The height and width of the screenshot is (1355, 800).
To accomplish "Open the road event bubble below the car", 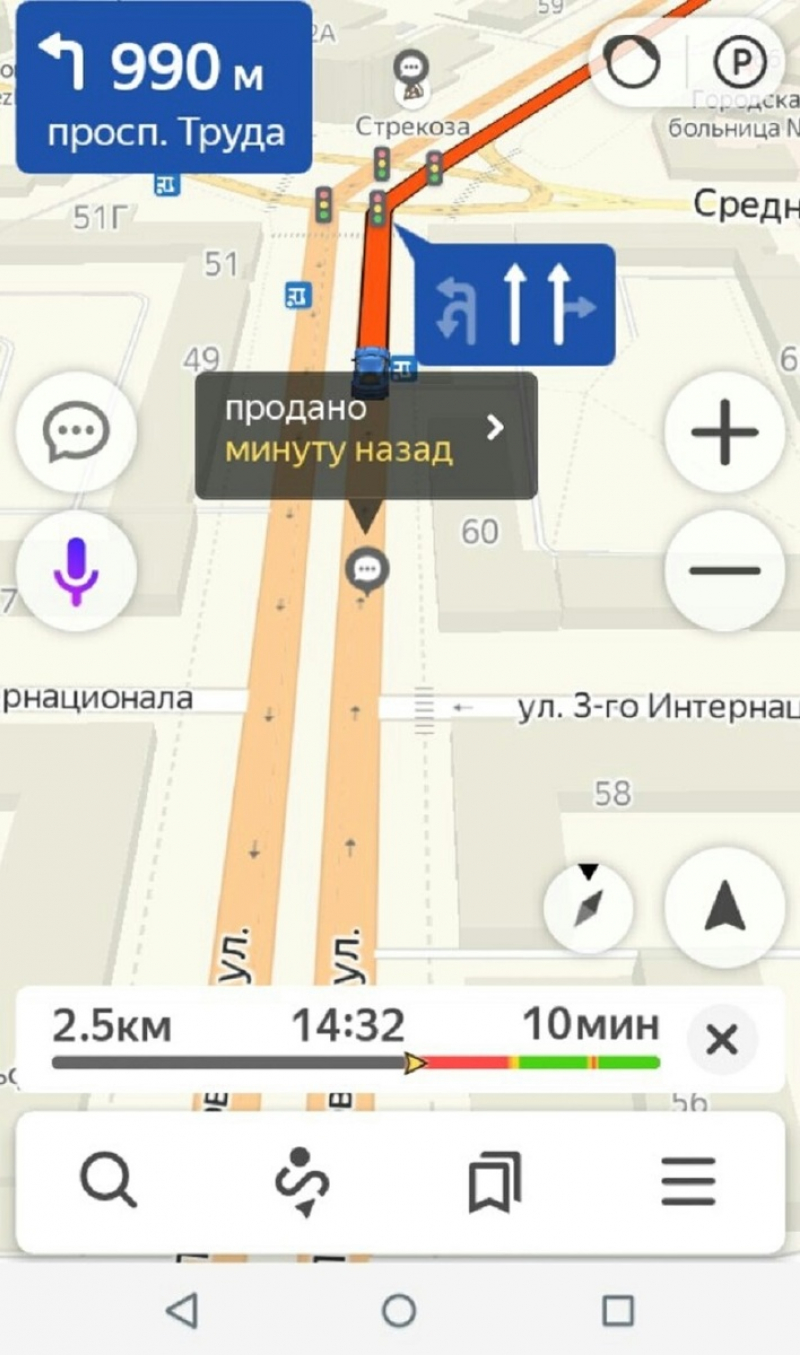I will (x=366, y=572).
